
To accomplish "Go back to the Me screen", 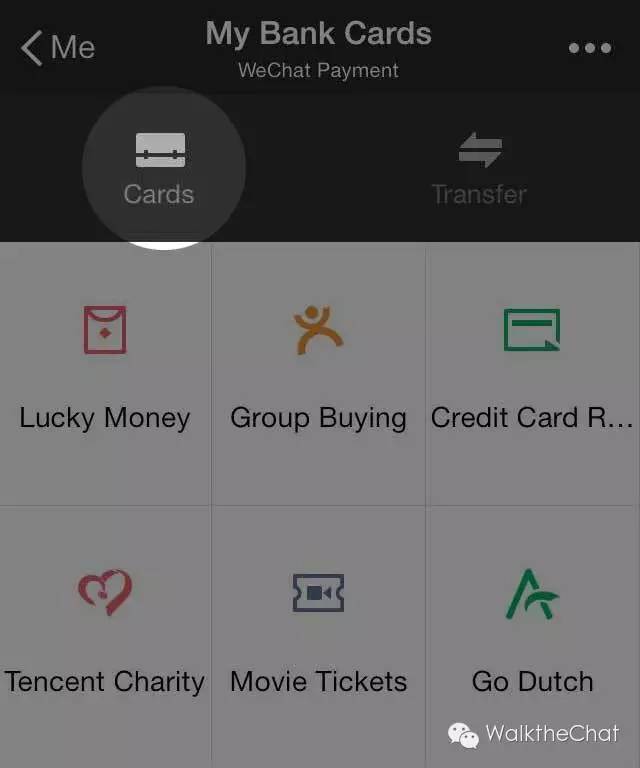I will 58,47.
